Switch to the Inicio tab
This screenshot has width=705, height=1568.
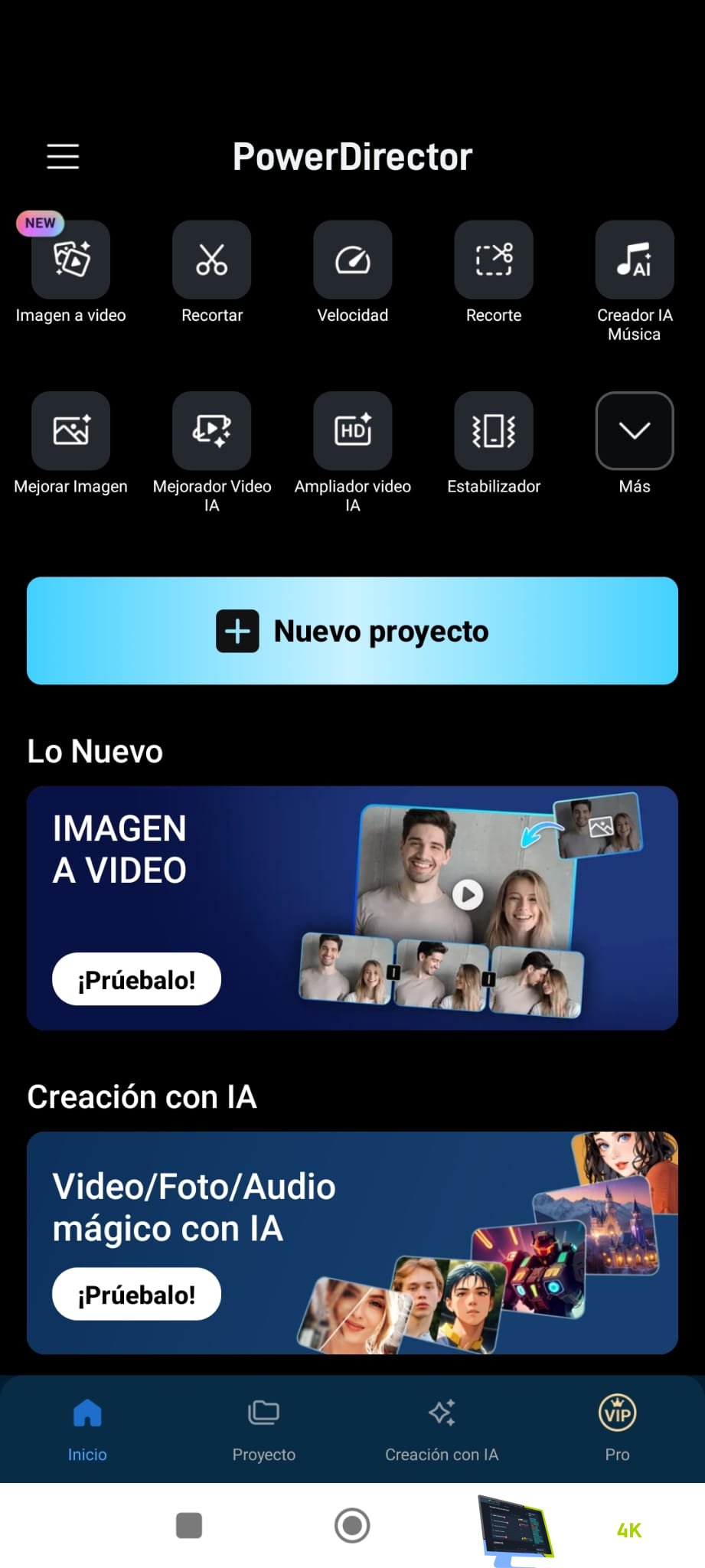click(87, 1429)
